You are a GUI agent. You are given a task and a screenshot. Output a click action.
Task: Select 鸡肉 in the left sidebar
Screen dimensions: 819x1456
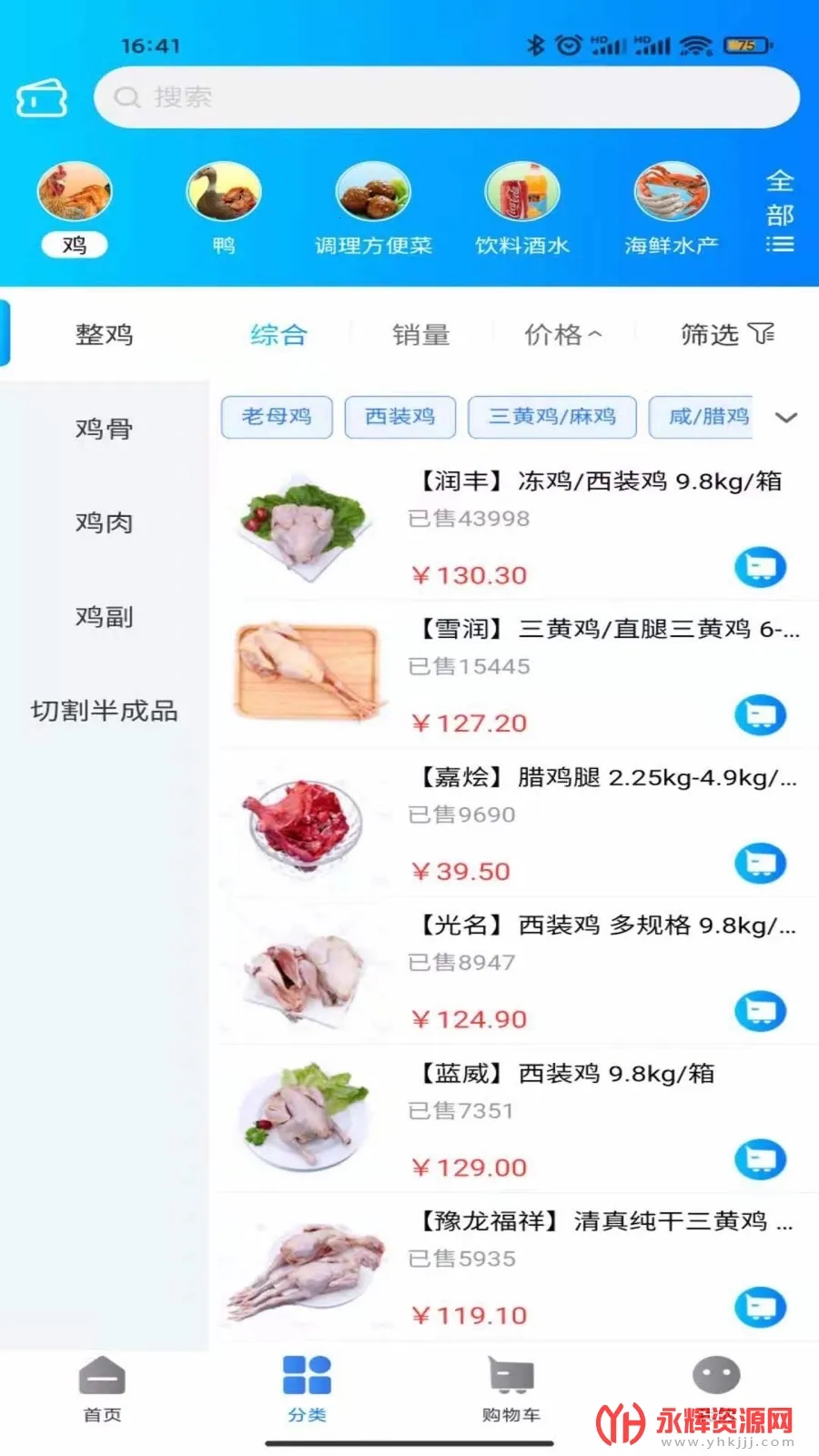coord(104,524)
